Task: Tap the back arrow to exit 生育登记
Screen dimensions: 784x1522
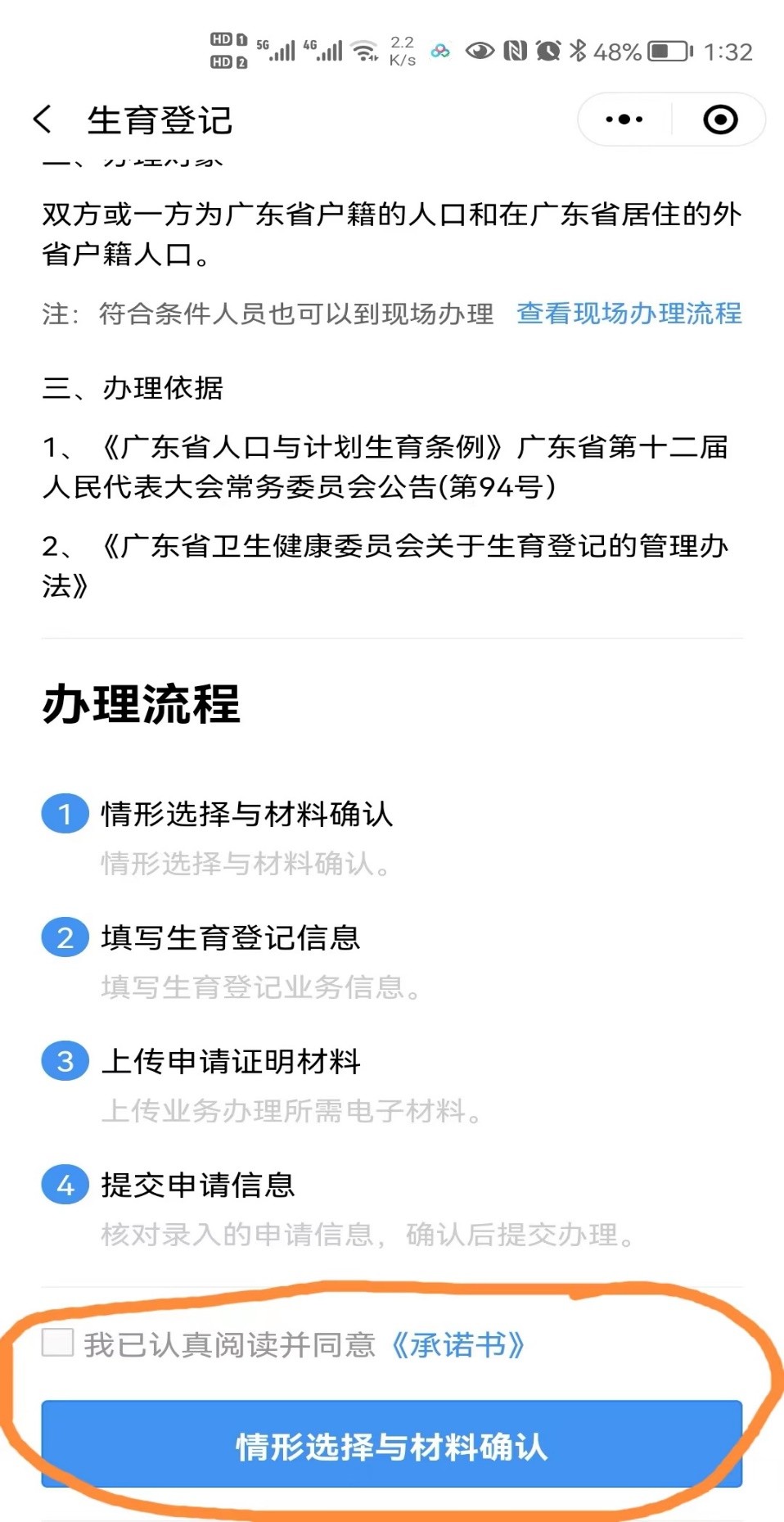Action: [43, 119]
